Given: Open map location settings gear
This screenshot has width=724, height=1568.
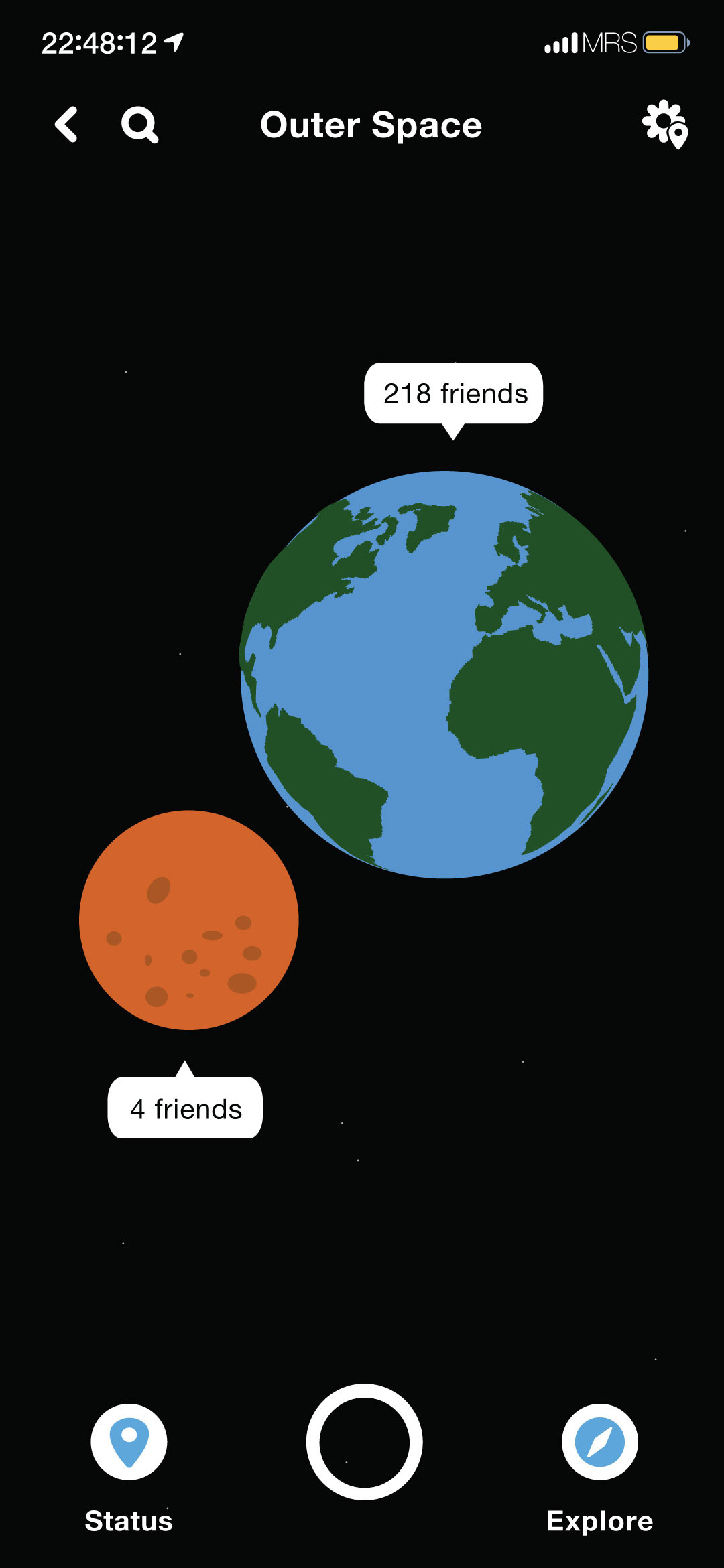Looking at the screenshot, I should click(x=664, y=125).
